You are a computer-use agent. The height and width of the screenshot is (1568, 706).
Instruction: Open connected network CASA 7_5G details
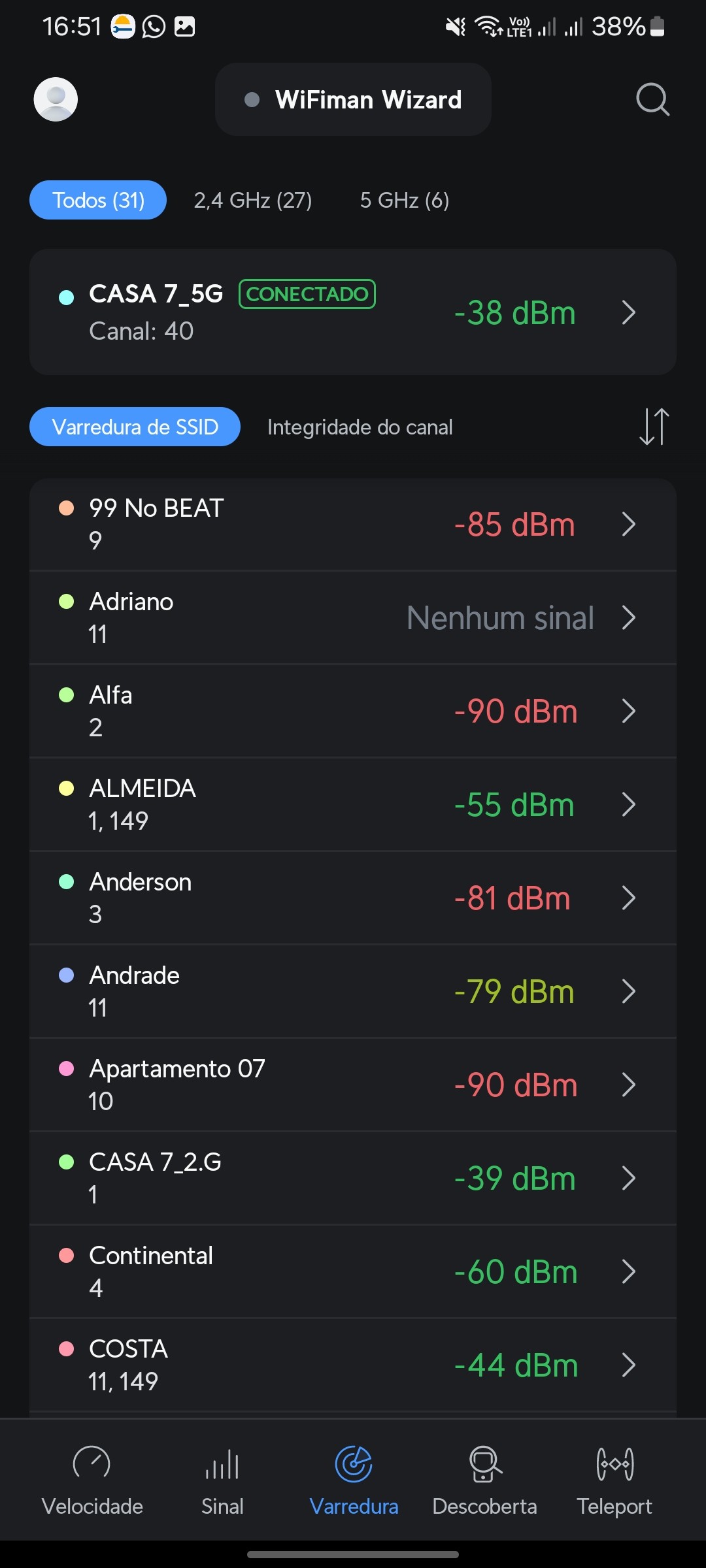[353, 312]
